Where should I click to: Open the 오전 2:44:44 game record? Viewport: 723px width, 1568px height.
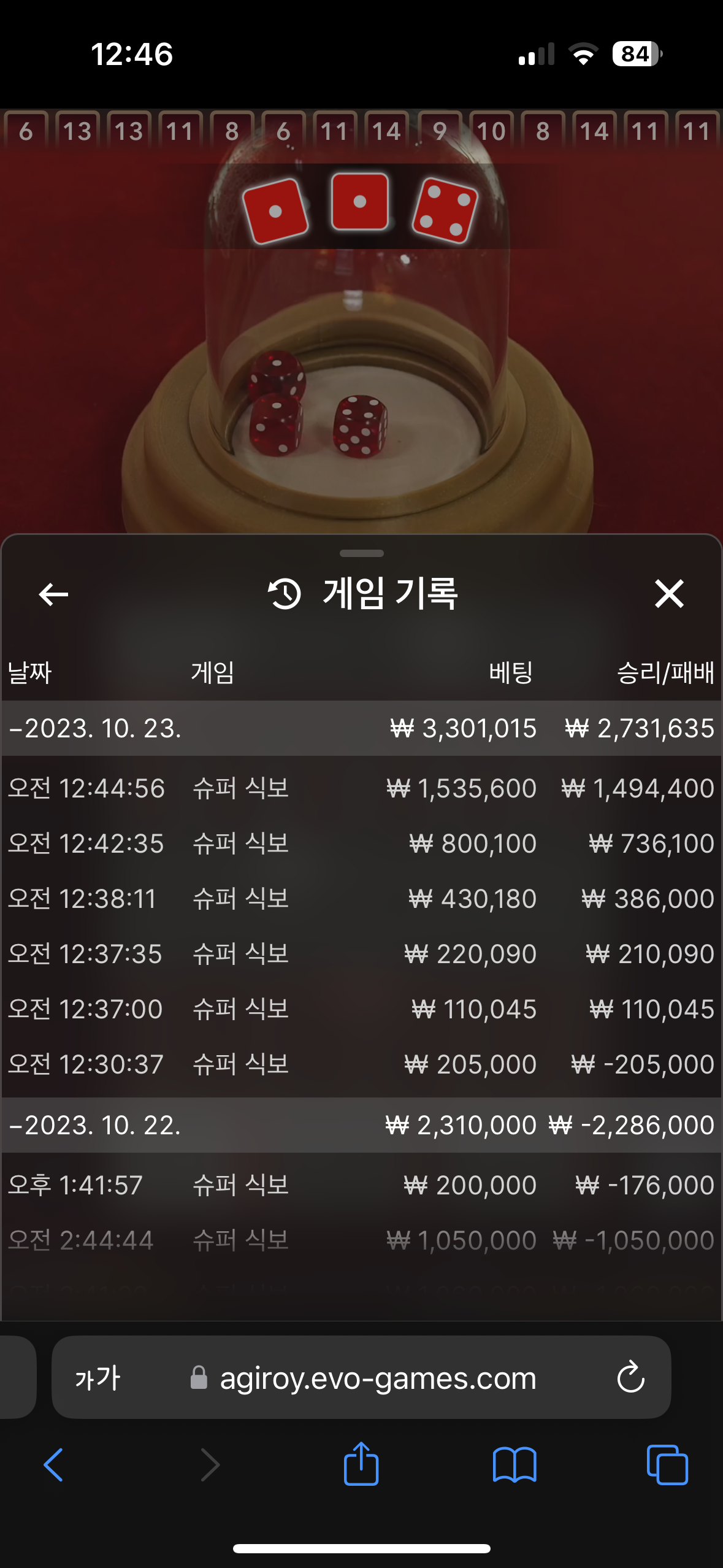coord(361,1240)
